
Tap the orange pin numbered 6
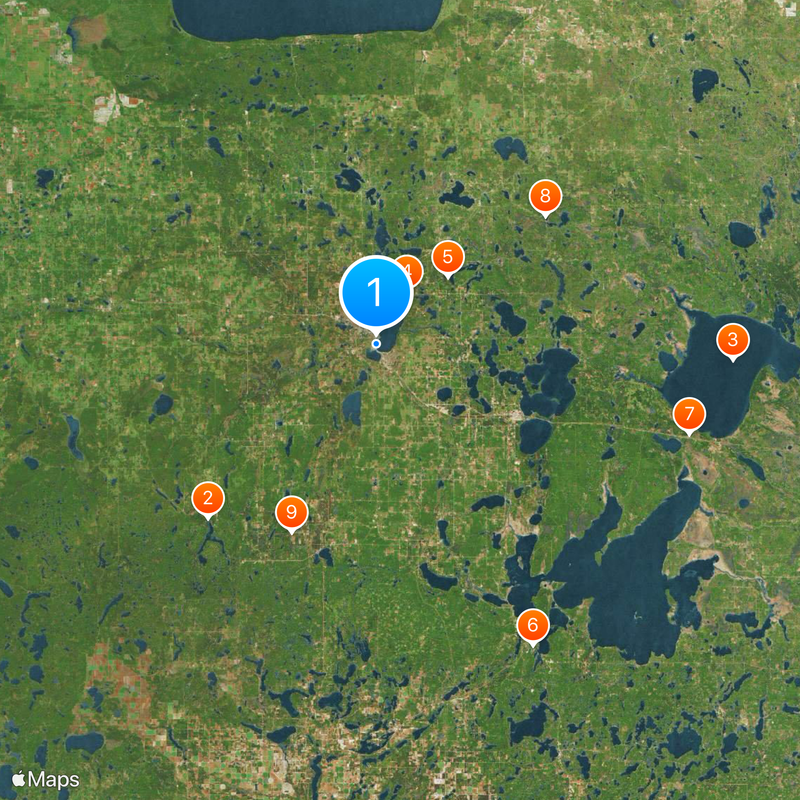point(533,626)
